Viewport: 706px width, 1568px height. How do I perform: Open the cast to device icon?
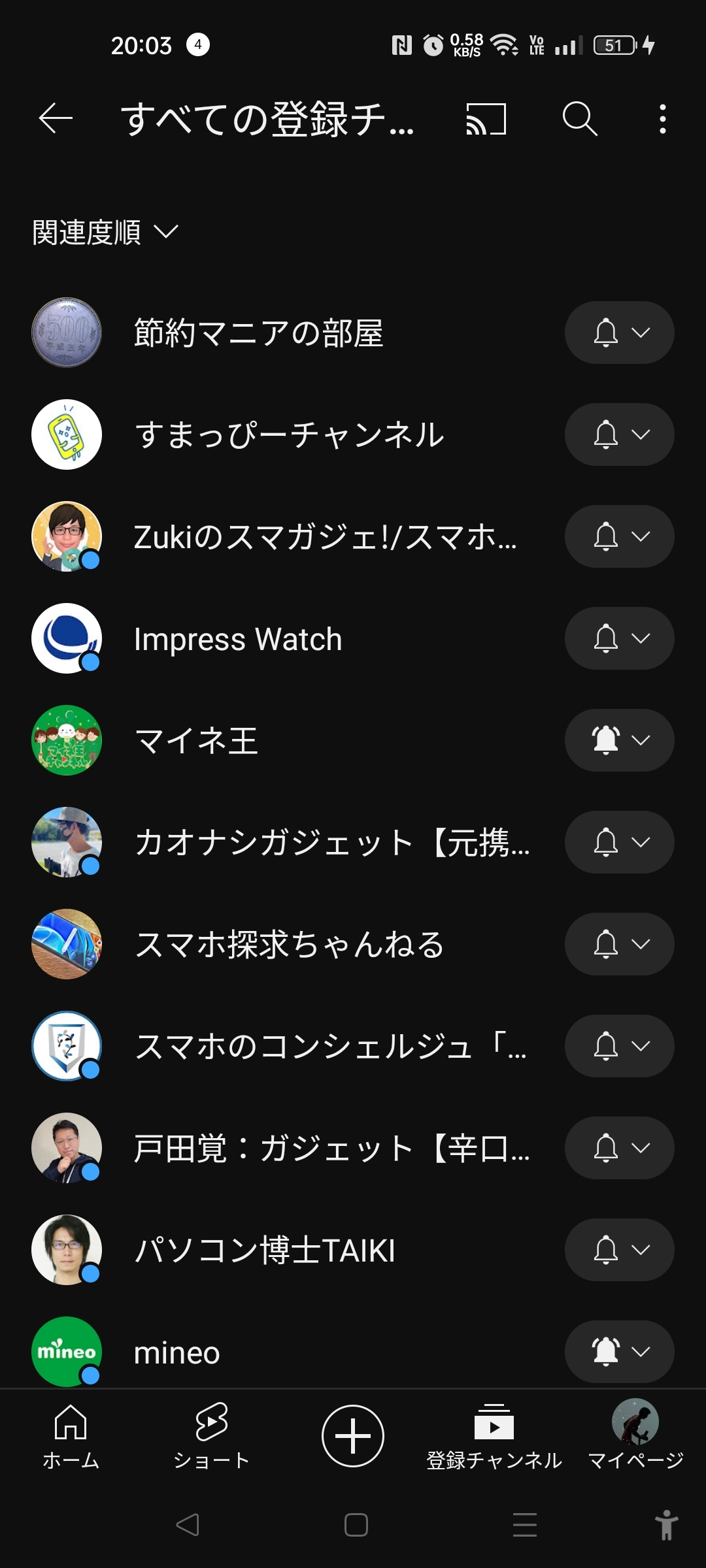(486, 119)
